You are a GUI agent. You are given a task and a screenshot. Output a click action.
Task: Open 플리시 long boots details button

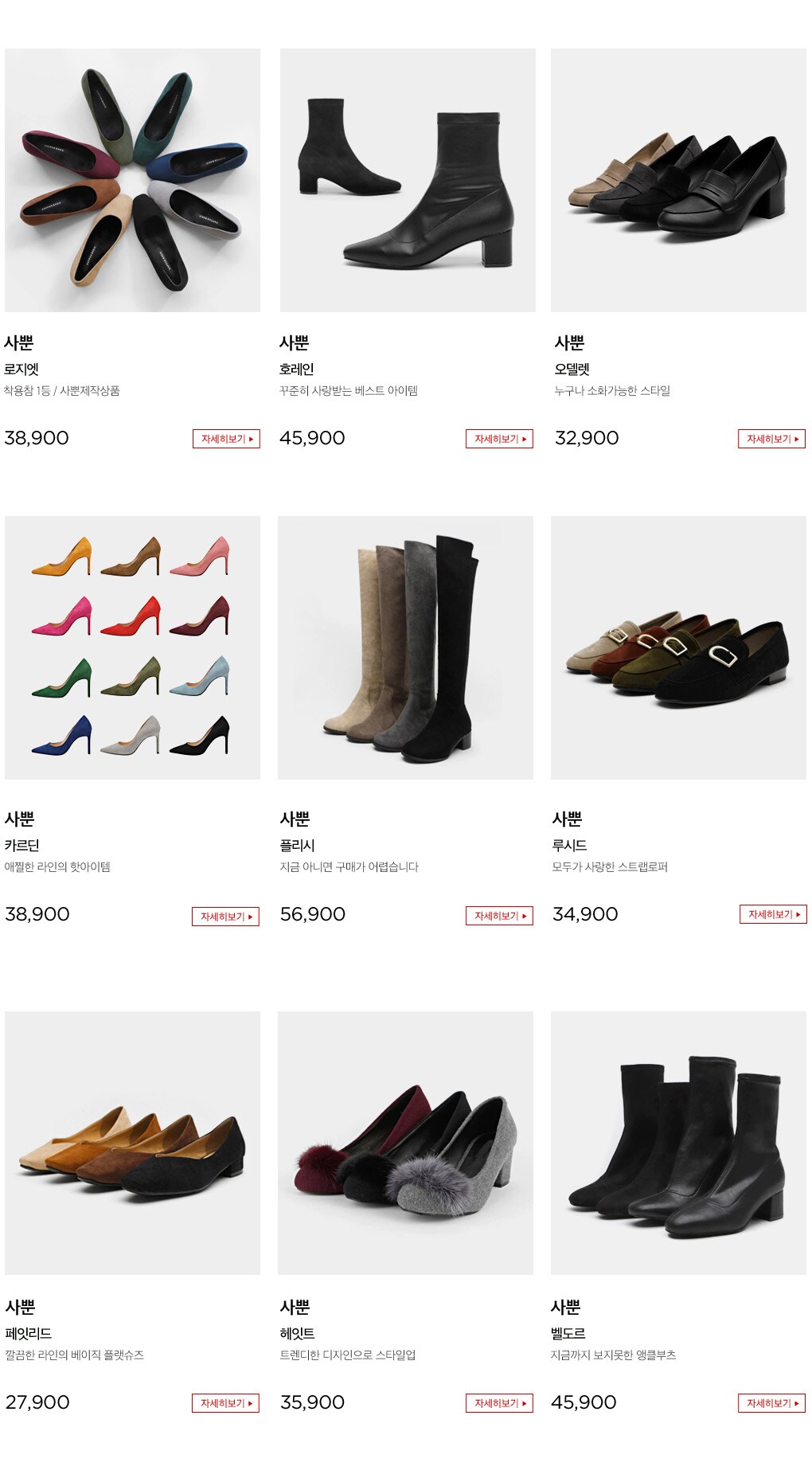click(499, 916)
